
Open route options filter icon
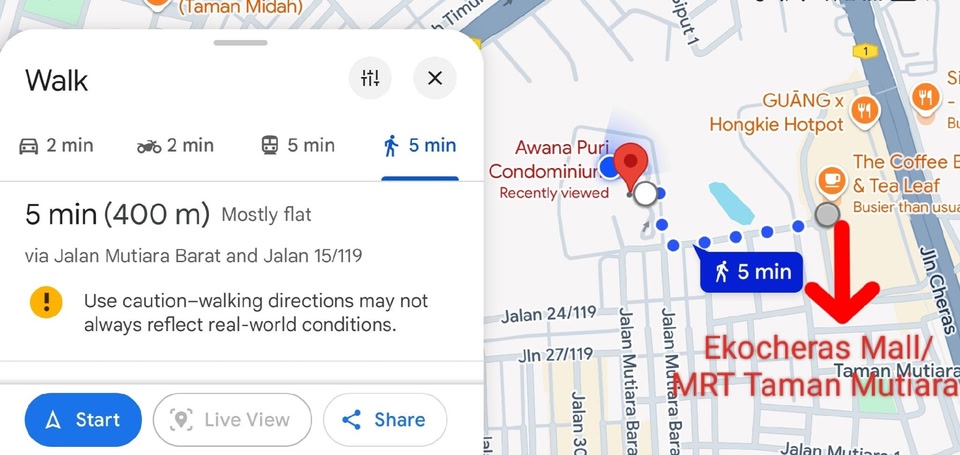370,79
